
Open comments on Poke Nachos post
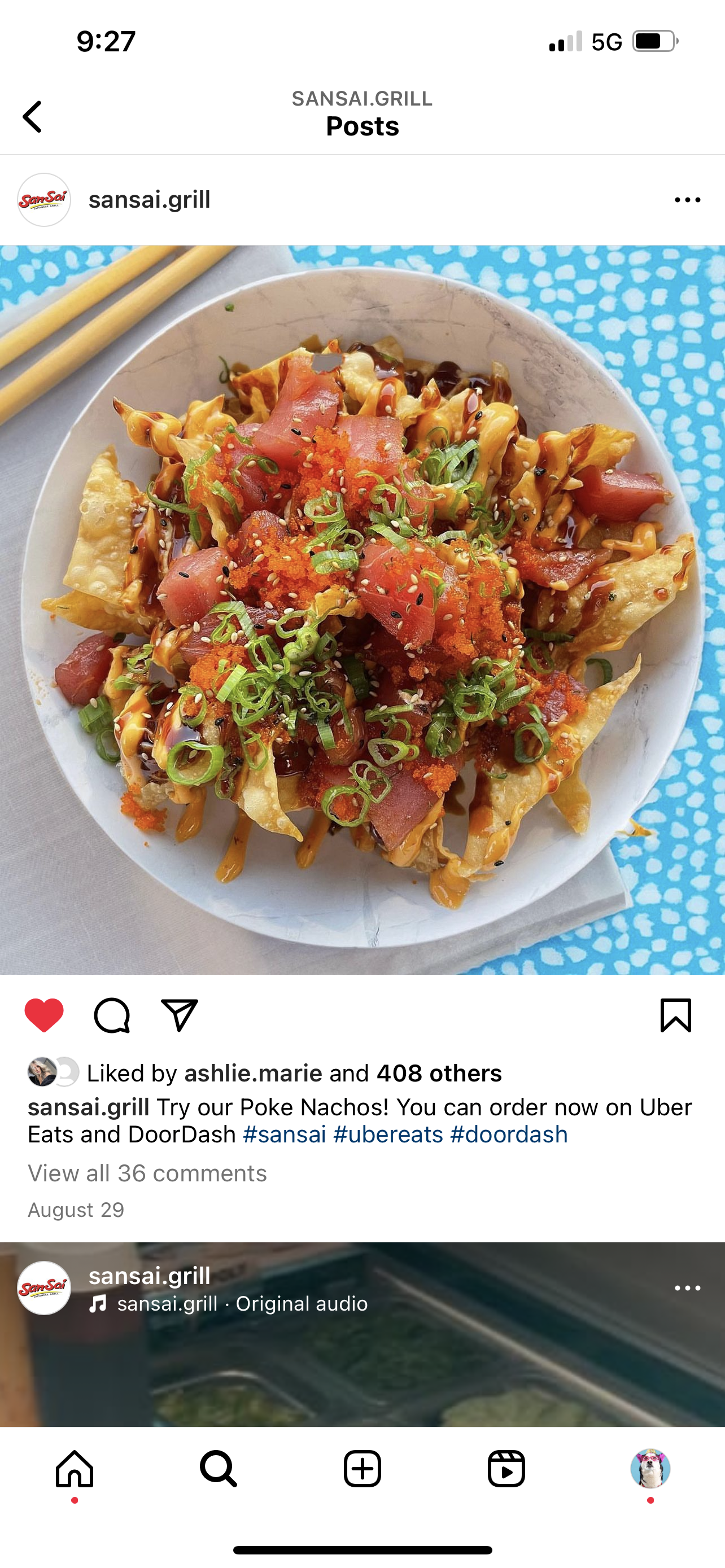tap(112, 1015)
